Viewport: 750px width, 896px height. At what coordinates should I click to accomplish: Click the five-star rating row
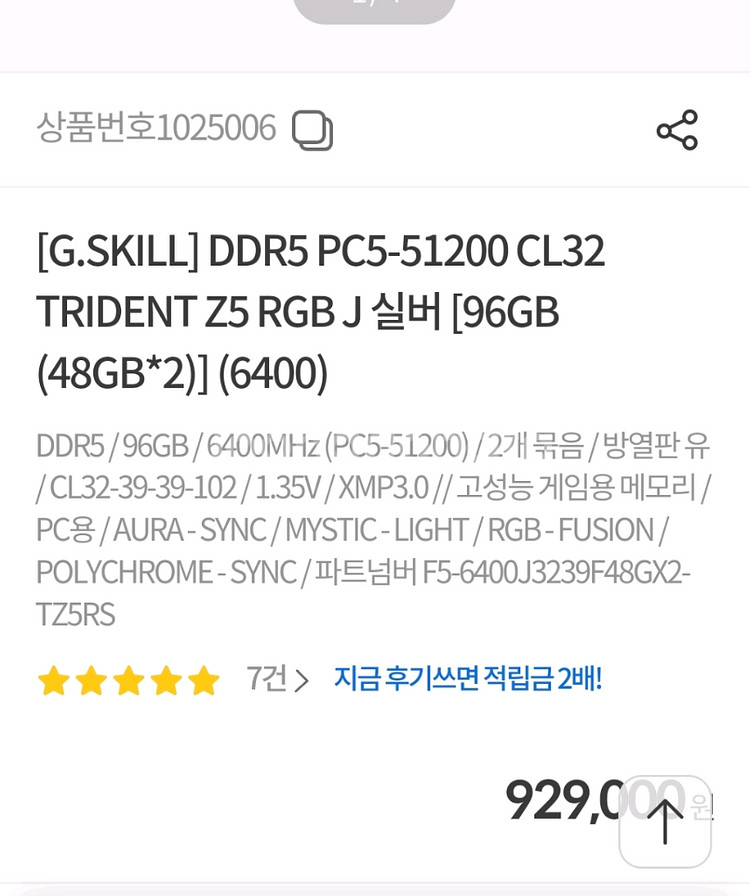tap(129, 680)
